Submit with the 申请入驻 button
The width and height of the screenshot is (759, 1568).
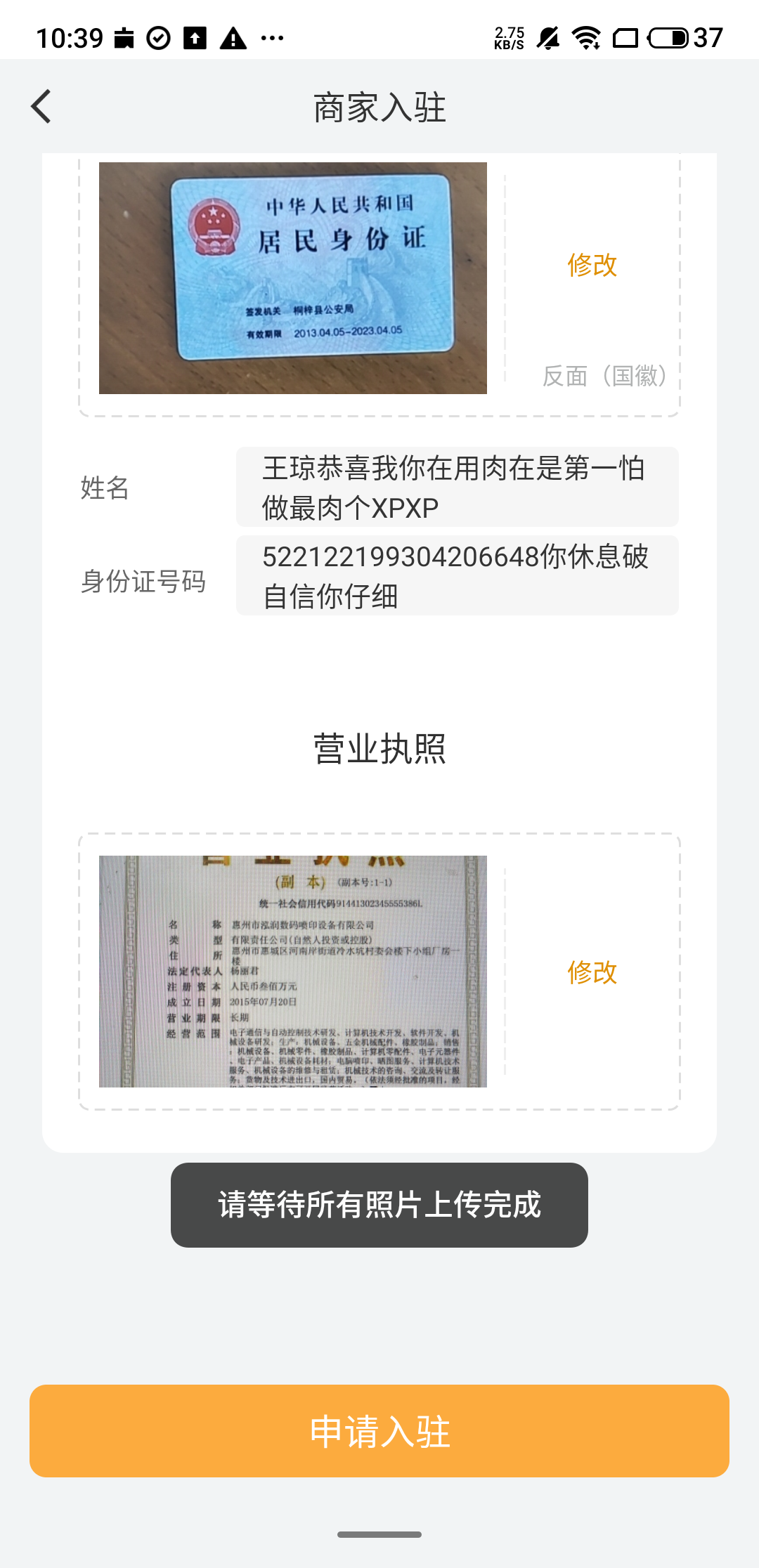coord(379,1431)
